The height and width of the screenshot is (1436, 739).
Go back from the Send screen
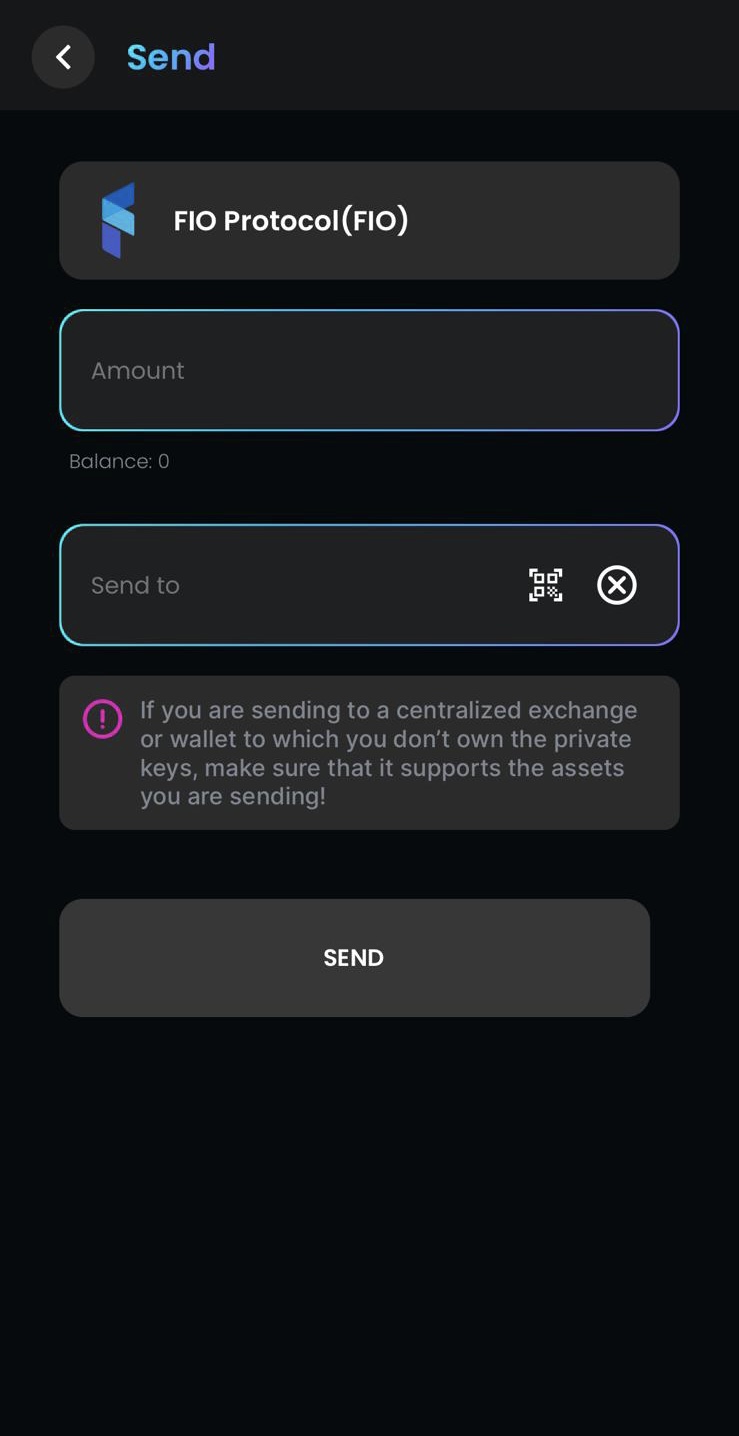coord(63,57)
